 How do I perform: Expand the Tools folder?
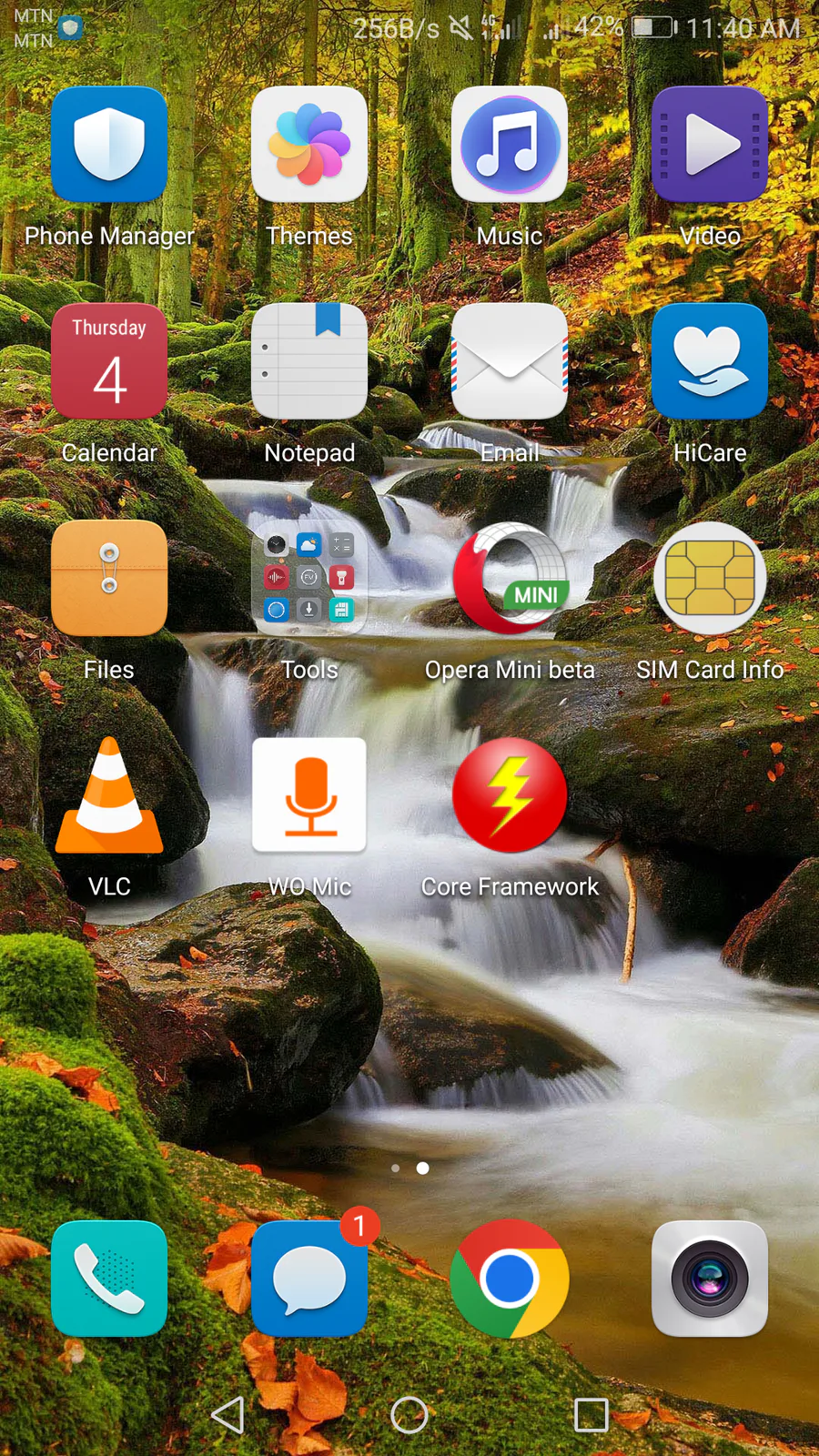coord(309,578)
